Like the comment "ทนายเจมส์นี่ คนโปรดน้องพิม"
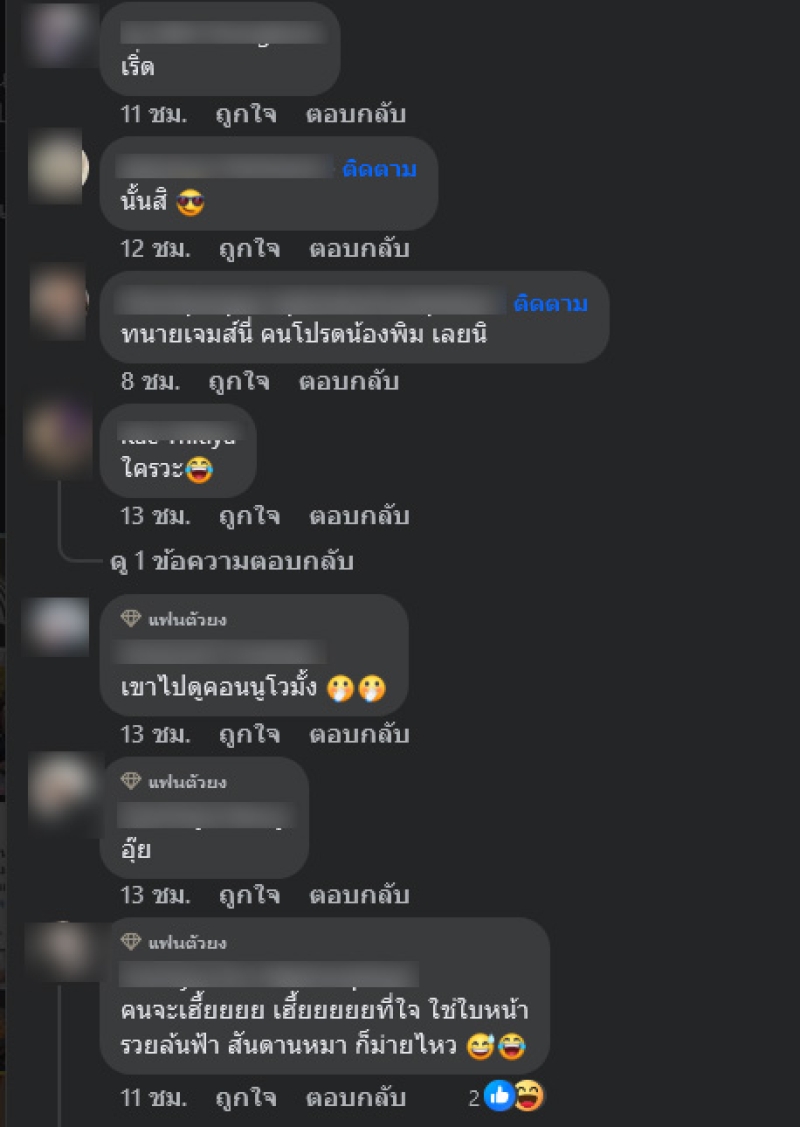The height and width of the screenshot is (1127, 800). coord(239,381)
